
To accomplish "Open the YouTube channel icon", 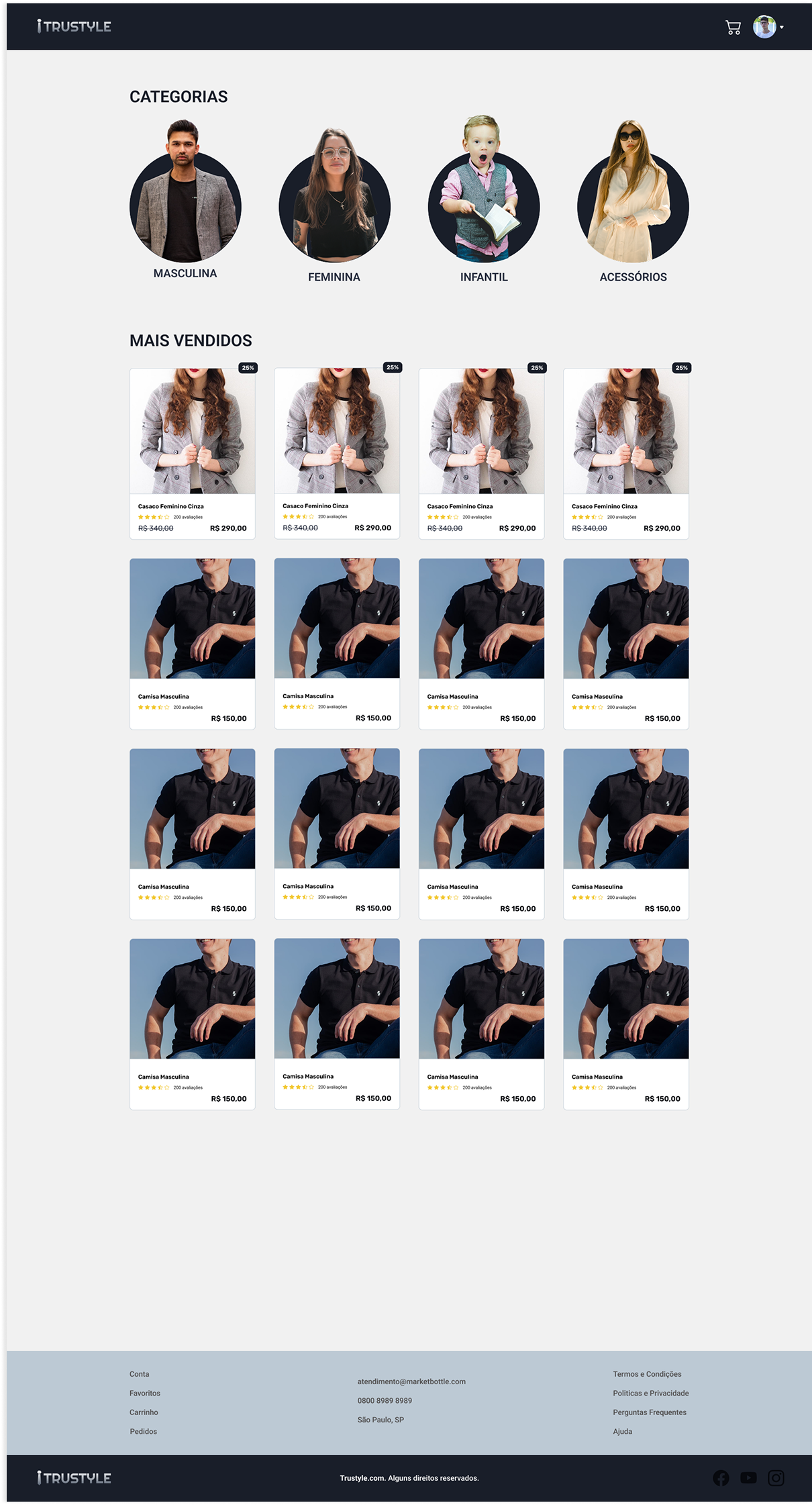I will click(x=748, y=1477).
